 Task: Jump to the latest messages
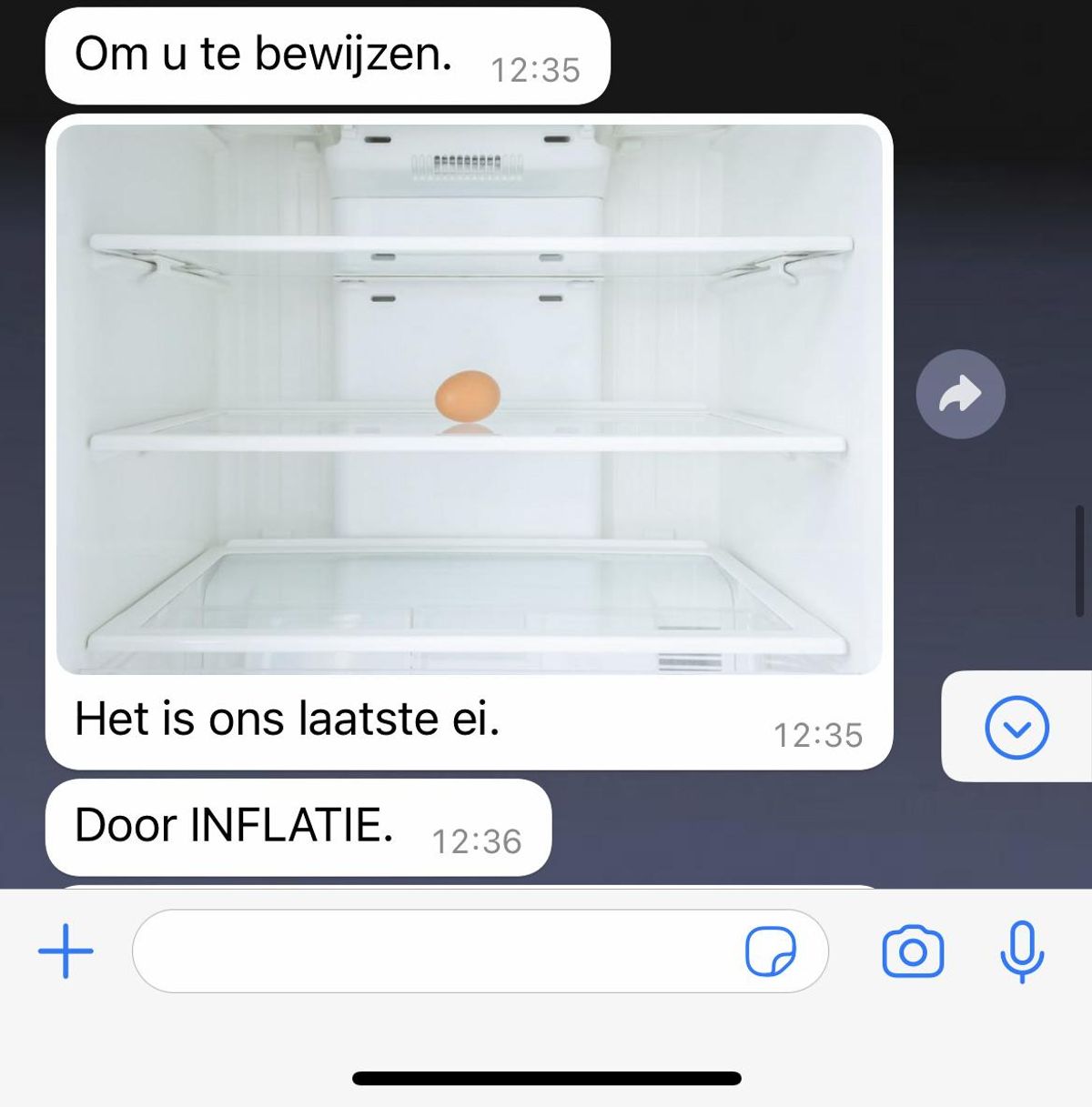1016,727
